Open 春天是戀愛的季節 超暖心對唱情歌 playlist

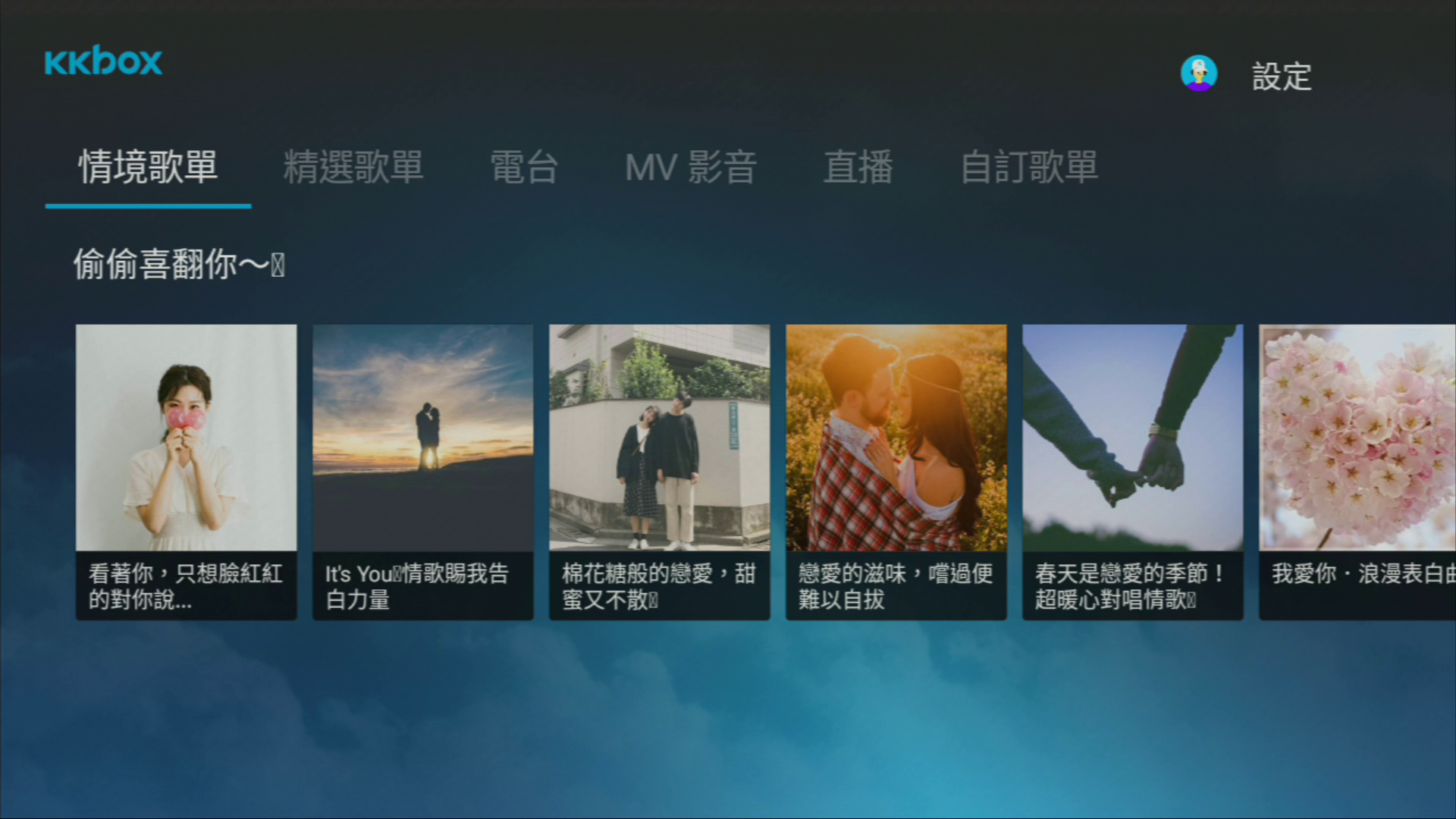(1132, 472)
